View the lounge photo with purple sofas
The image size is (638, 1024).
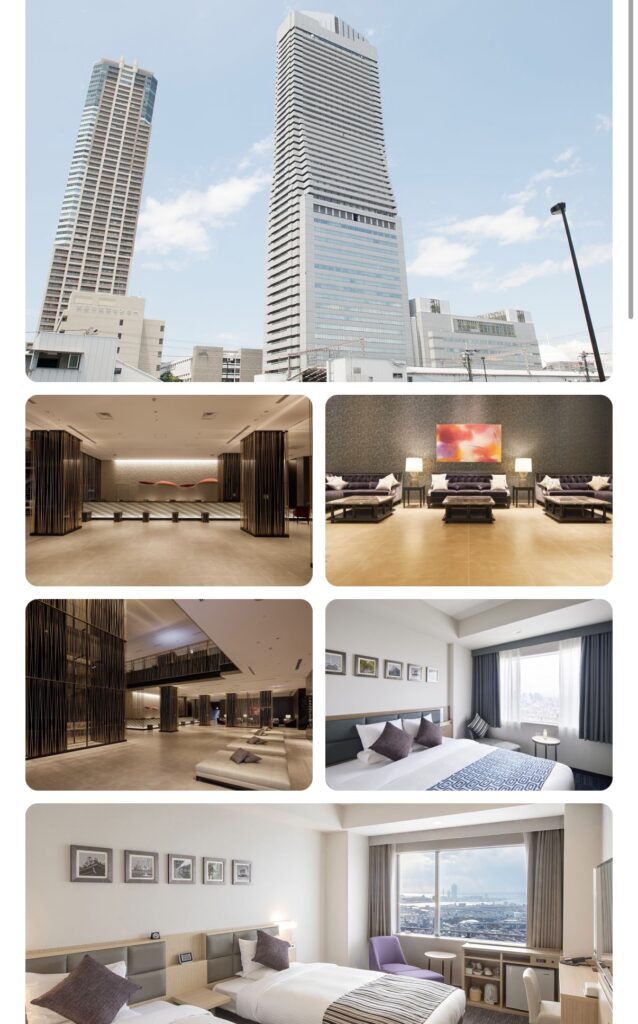[468, 490]
